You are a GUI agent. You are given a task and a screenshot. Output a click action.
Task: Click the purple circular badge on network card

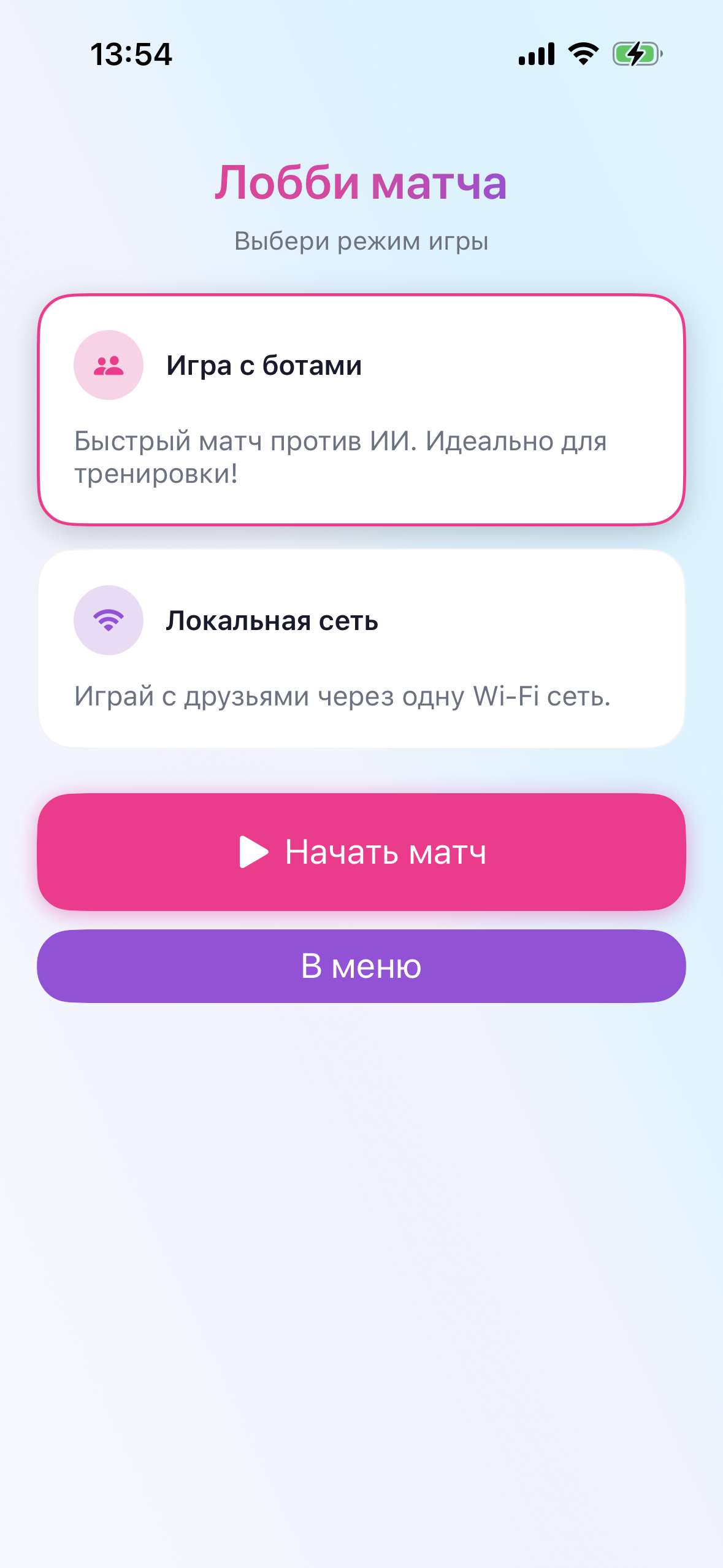tap(108, 620)
